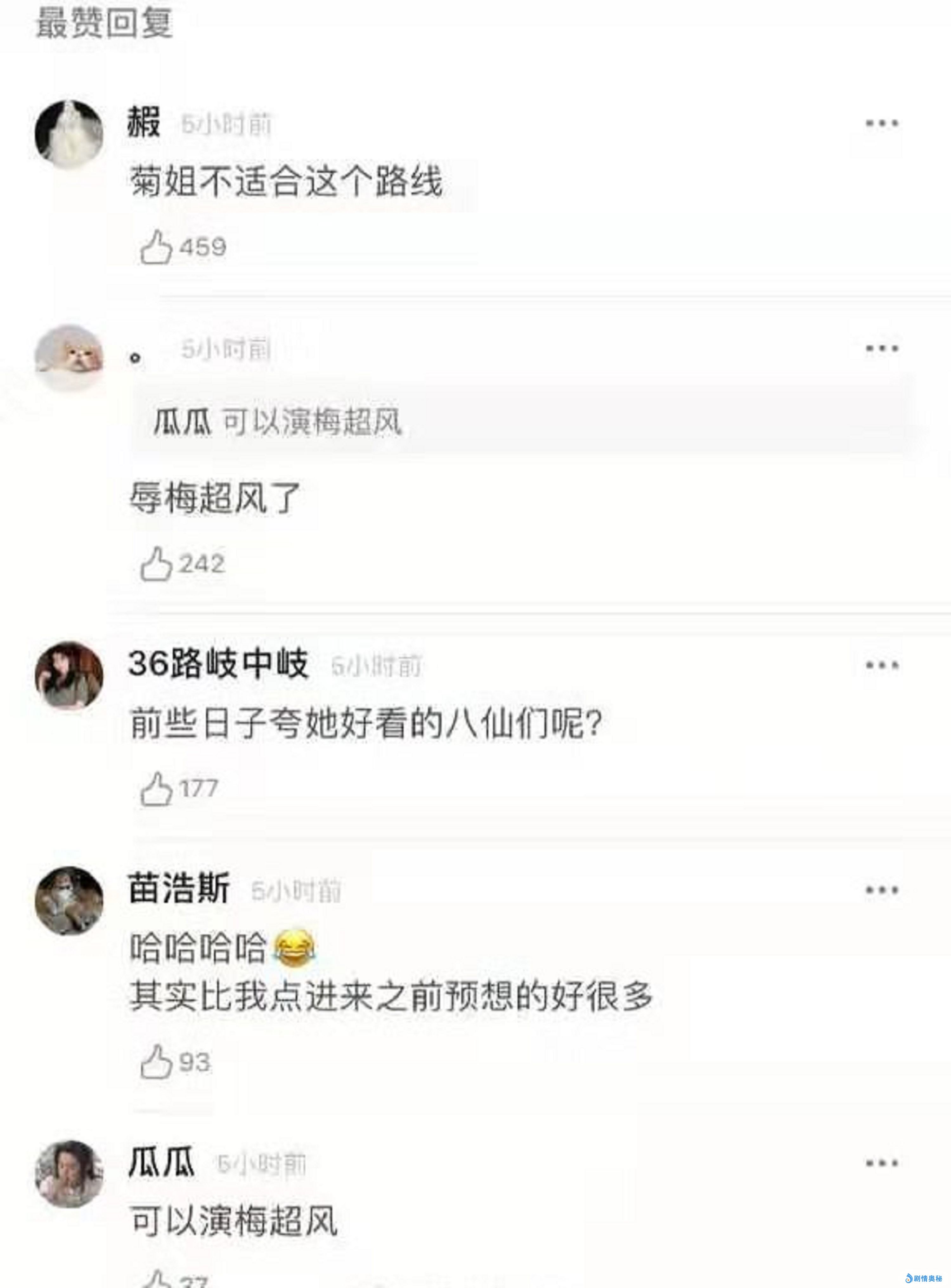Screen dimensions: 951x1288
Task: Open the overflow menu on 苗浩斯's comment
Action: point(881,891)
